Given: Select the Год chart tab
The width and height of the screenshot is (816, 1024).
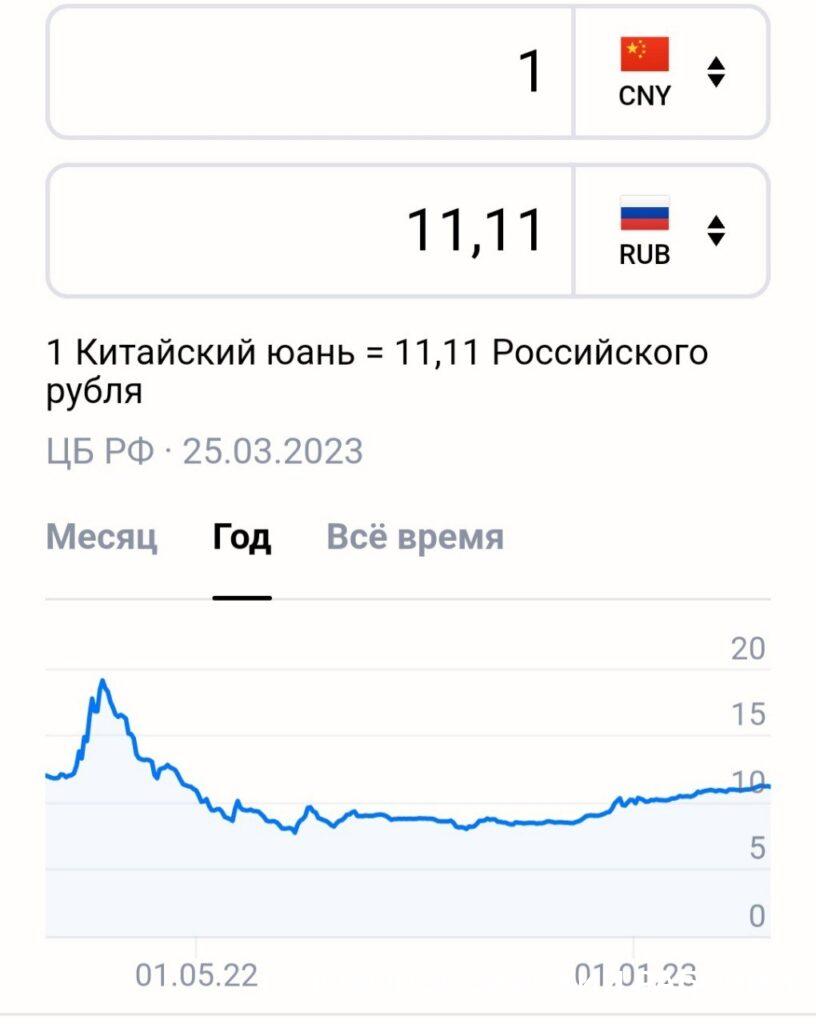Looking at the screenshot, I should coord(242,538).
